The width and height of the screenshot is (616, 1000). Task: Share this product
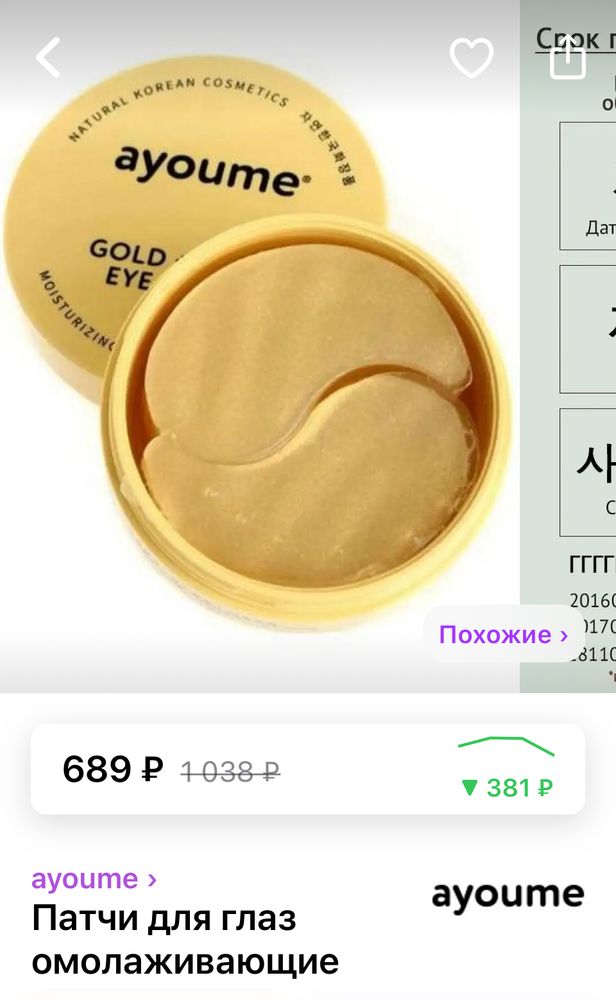[568, 58]
